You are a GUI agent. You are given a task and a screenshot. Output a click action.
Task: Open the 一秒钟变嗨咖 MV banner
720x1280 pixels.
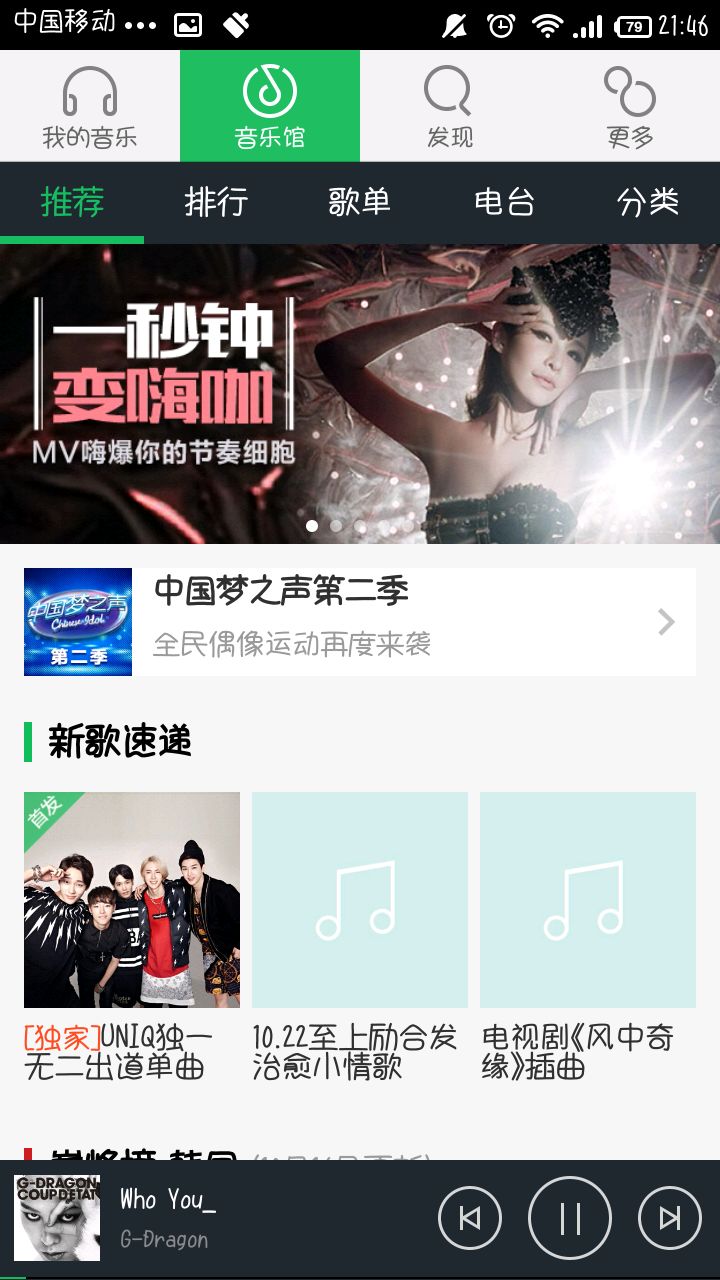(360, 394)
